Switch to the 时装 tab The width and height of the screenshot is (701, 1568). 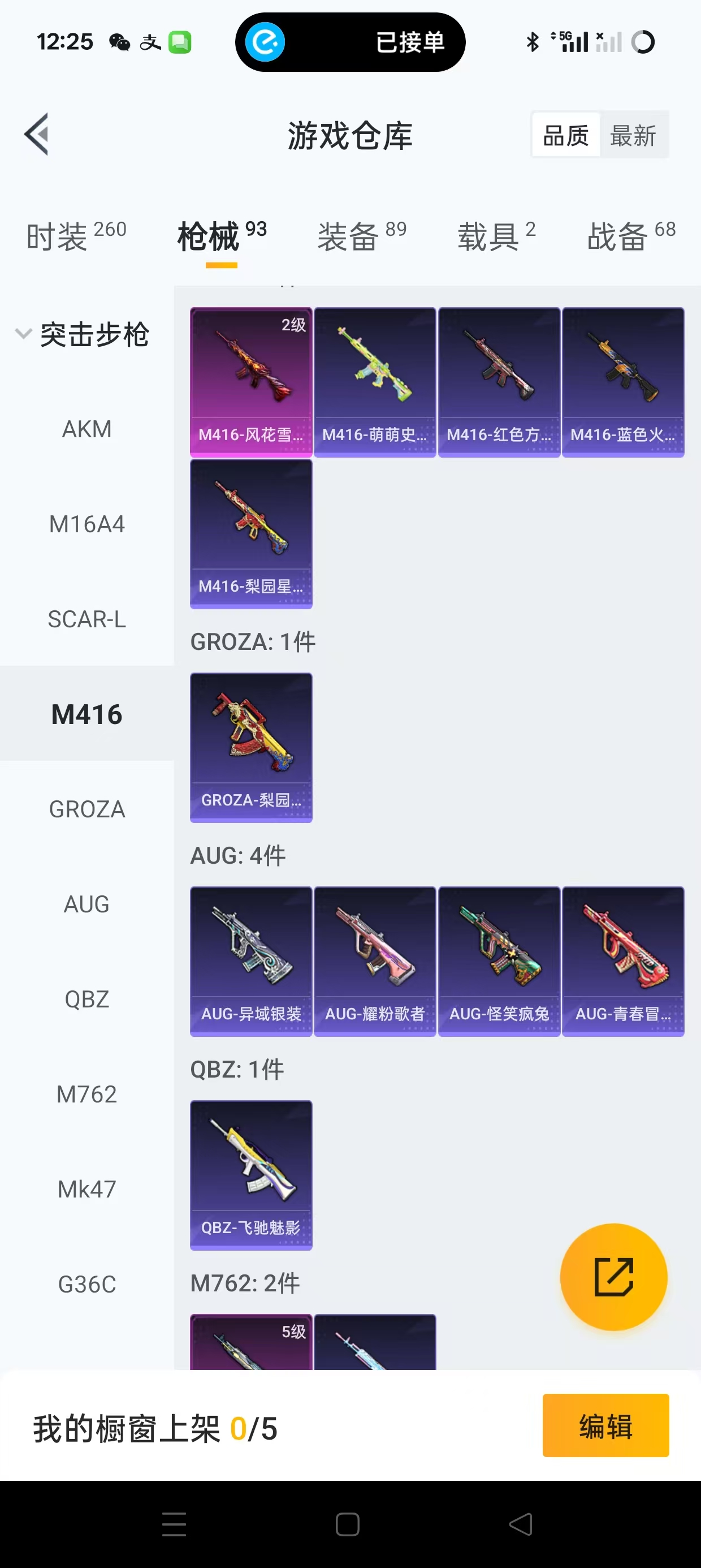(x=75, y=235)
